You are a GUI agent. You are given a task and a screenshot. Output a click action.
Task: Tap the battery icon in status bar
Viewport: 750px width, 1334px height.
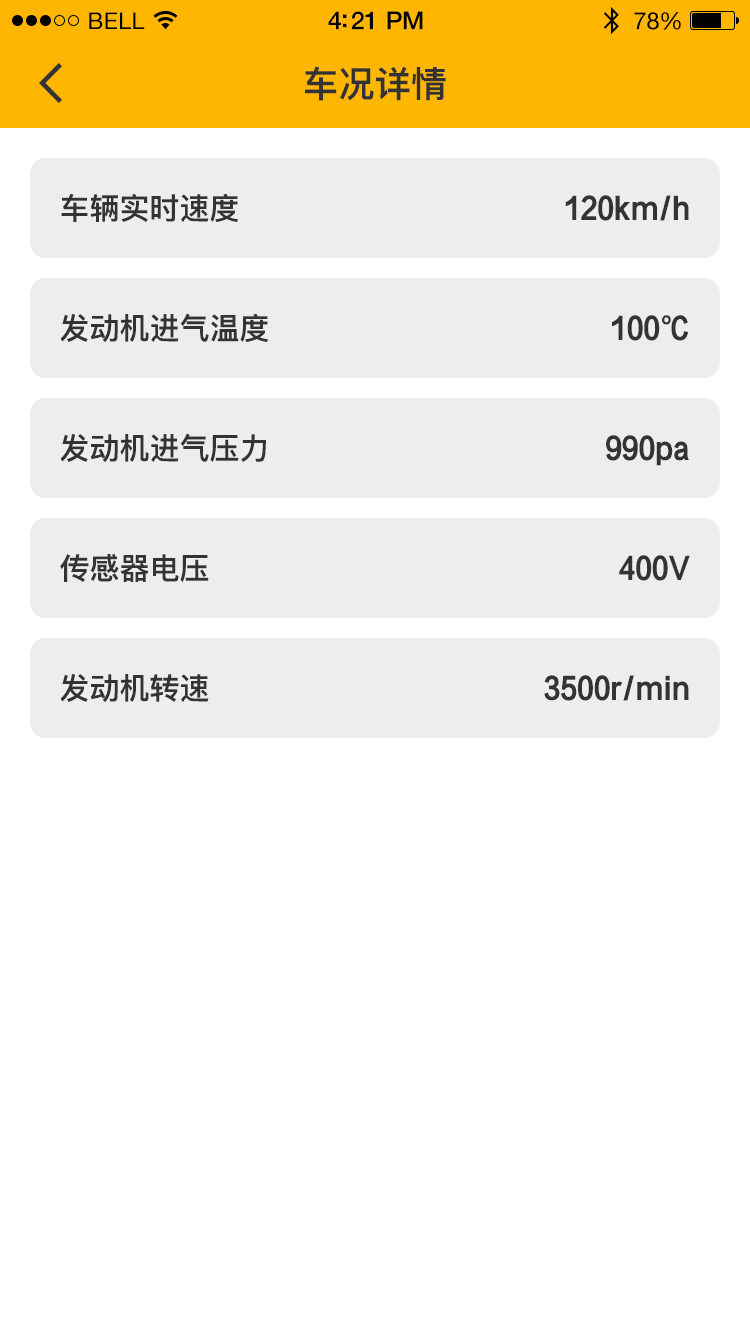[x=712, y=18]
